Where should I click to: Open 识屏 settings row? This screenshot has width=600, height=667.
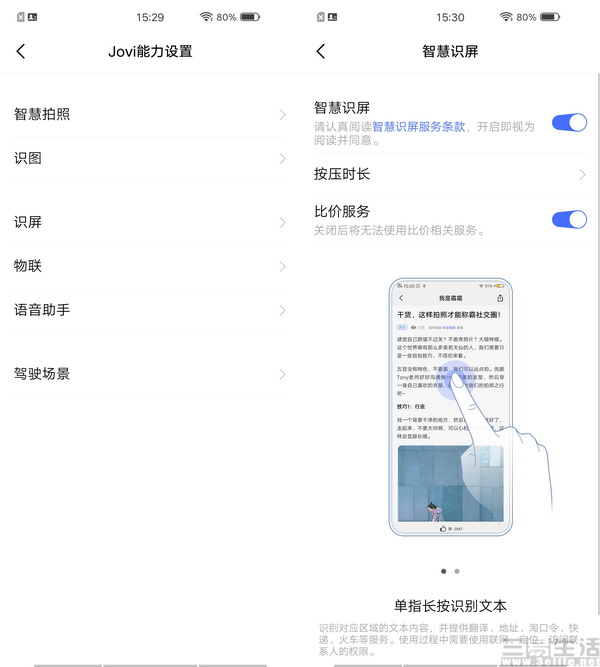click(x=150, y=222)
